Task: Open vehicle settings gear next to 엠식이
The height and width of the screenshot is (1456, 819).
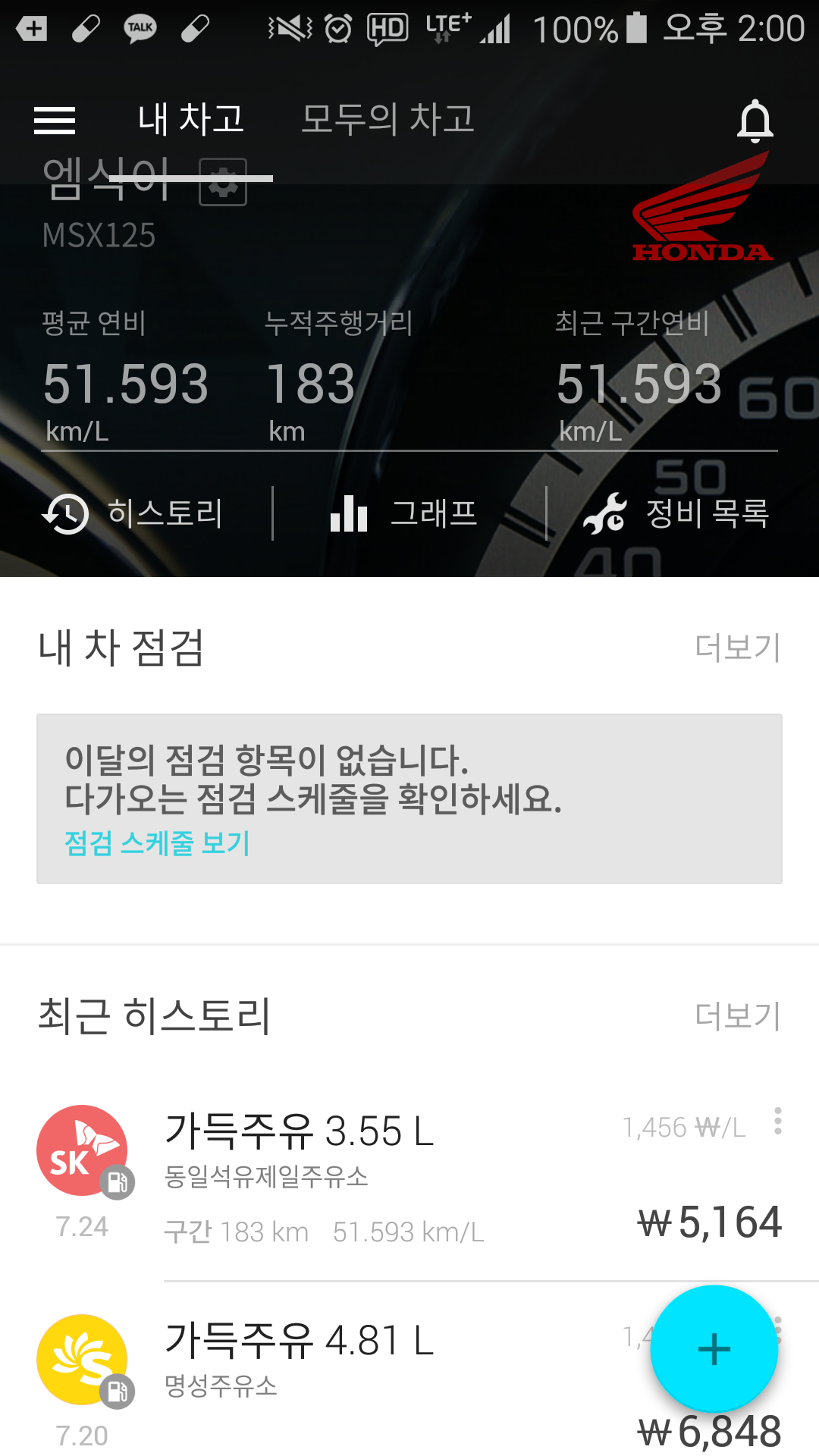Action: 223,183
